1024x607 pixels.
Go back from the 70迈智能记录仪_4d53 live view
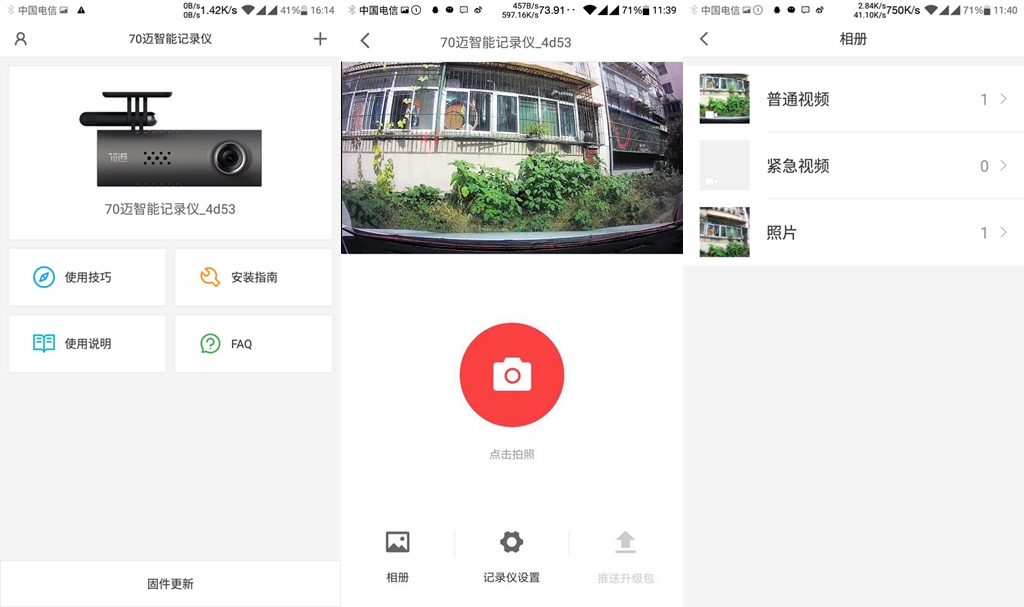(x=365, y=41)
